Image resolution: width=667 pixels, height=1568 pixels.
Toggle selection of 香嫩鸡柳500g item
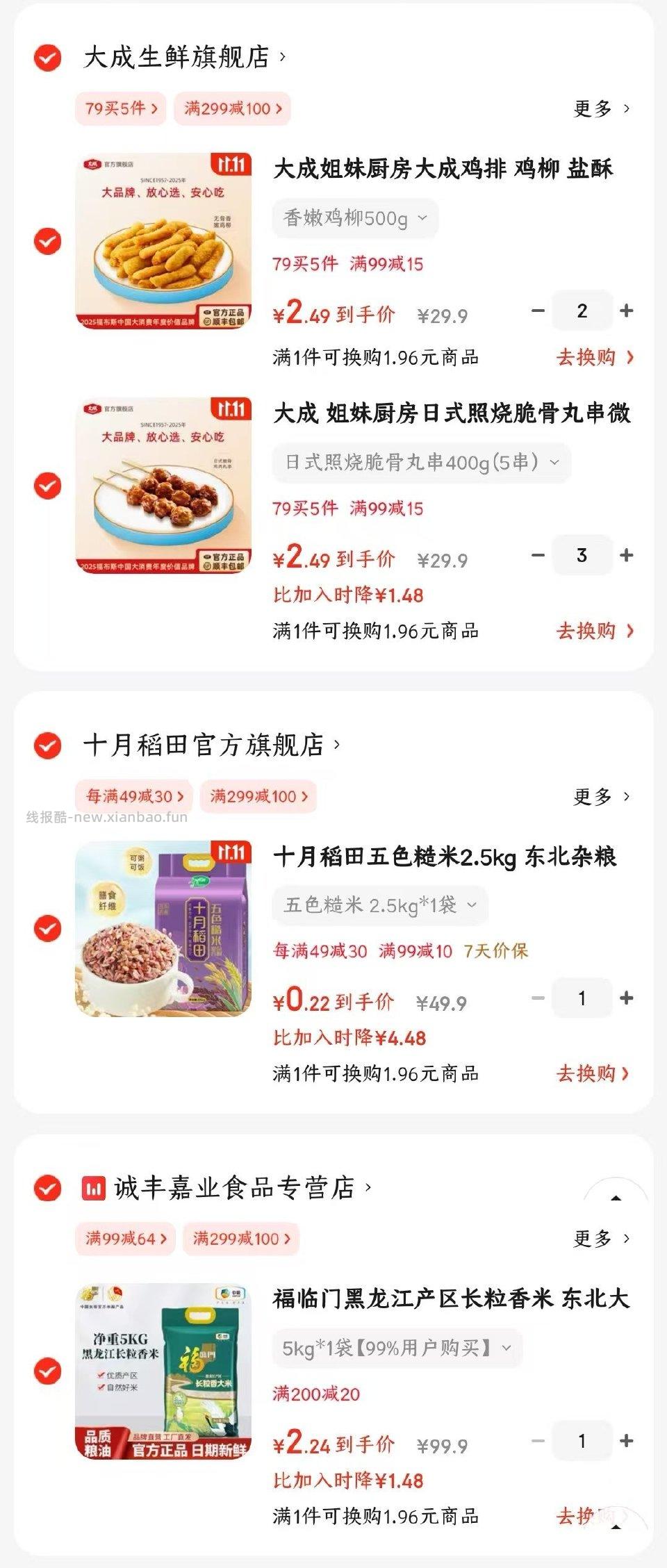[47, 242]
